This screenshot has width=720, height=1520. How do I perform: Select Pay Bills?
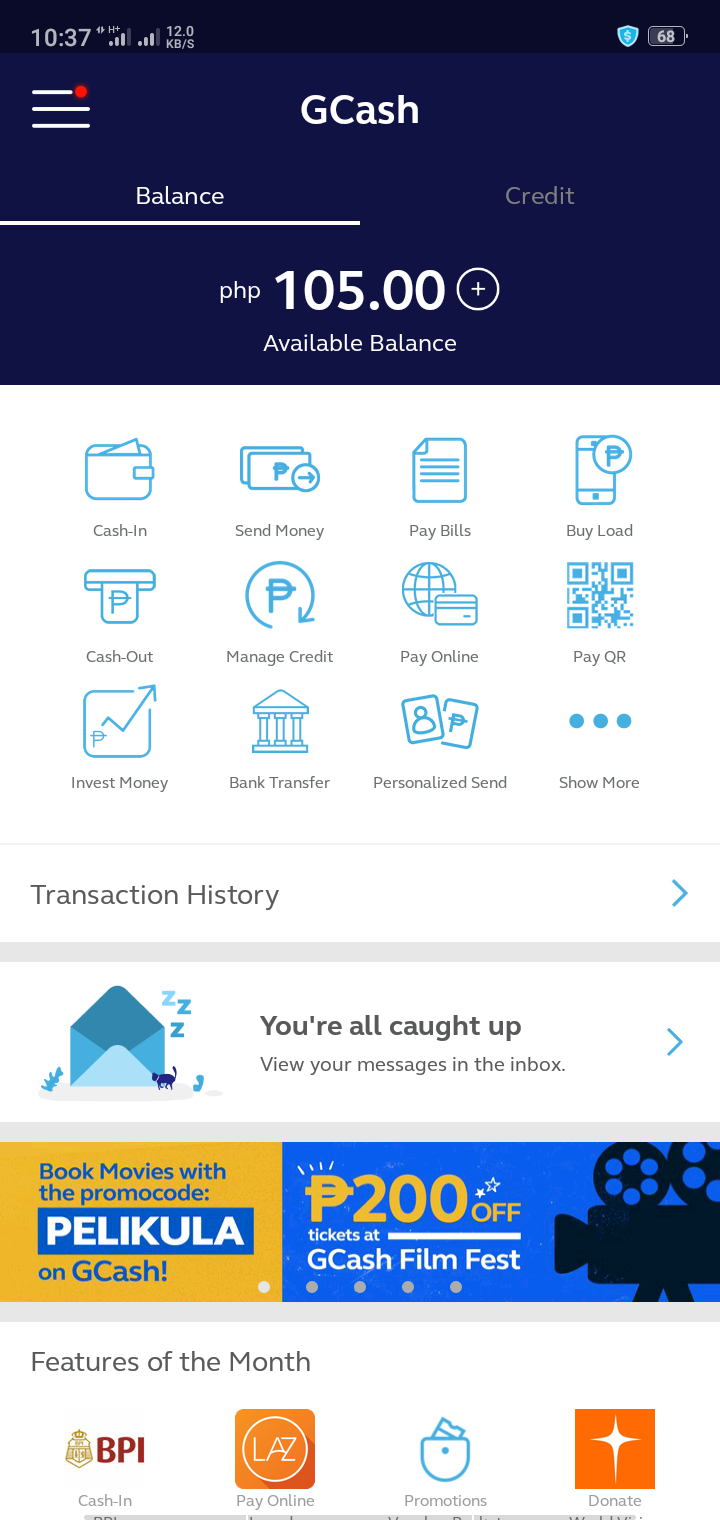coord(440,488)
